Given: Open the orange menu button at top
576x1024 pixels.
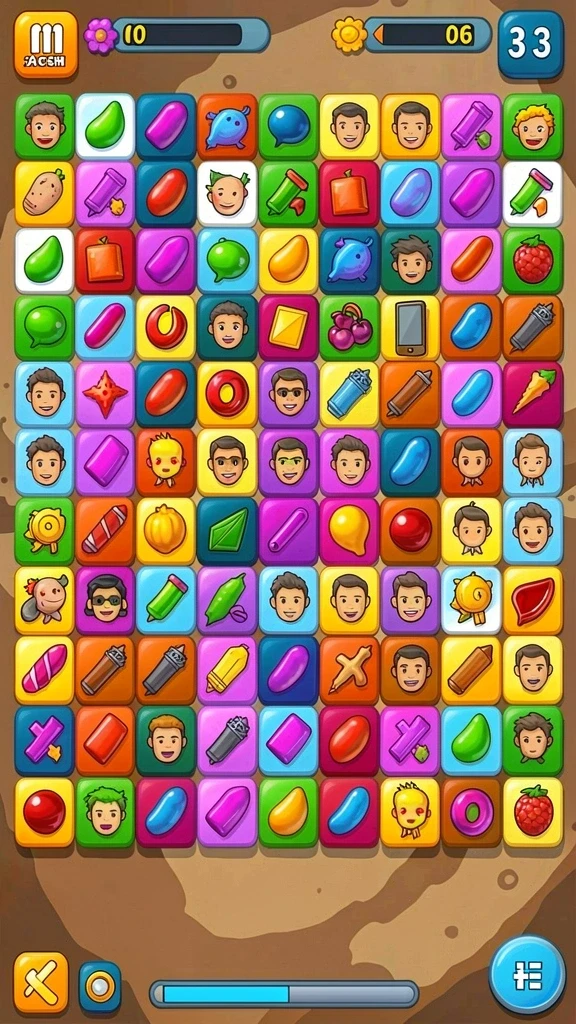Looking at the screenshot, I should coord(46,44).
